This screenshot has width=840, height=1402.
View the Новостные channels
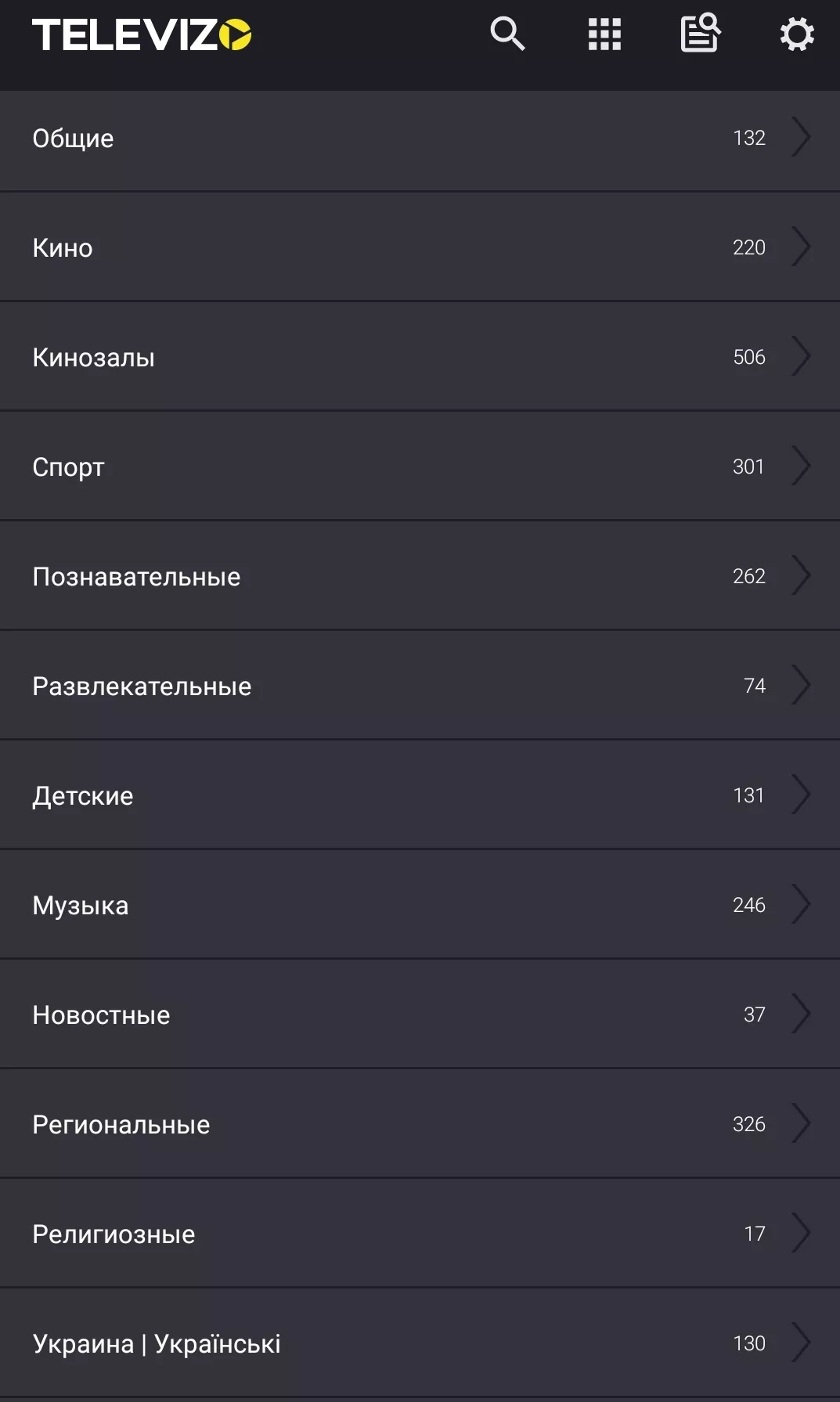click(x=420, y=1015)
